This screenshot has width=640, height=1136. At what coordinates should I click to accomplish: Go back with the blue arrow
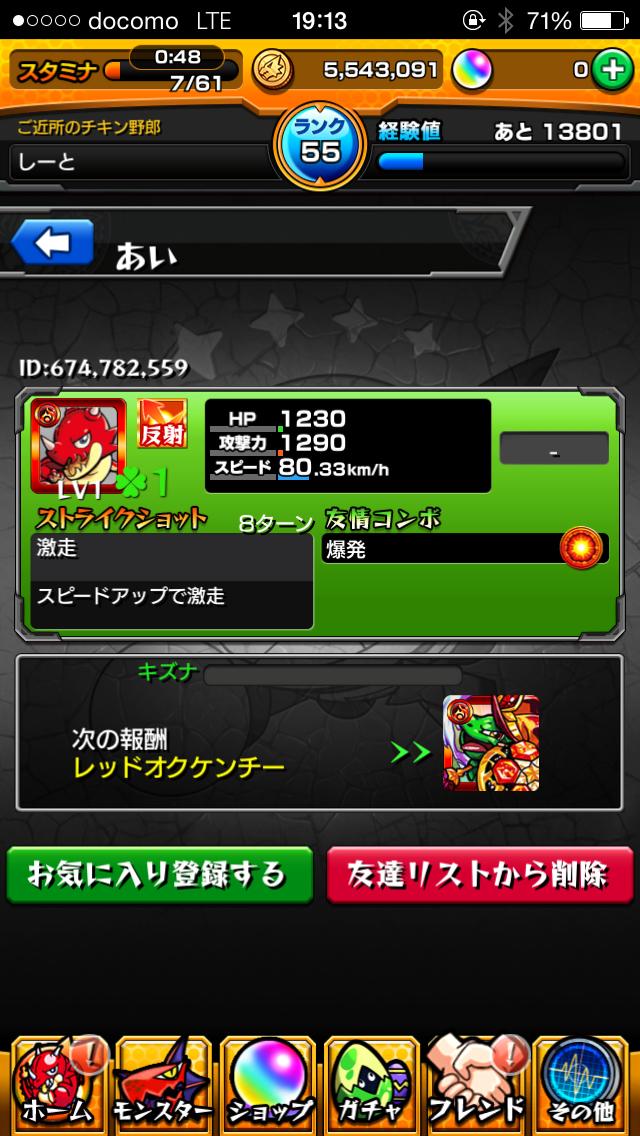[x=53, y=243]
